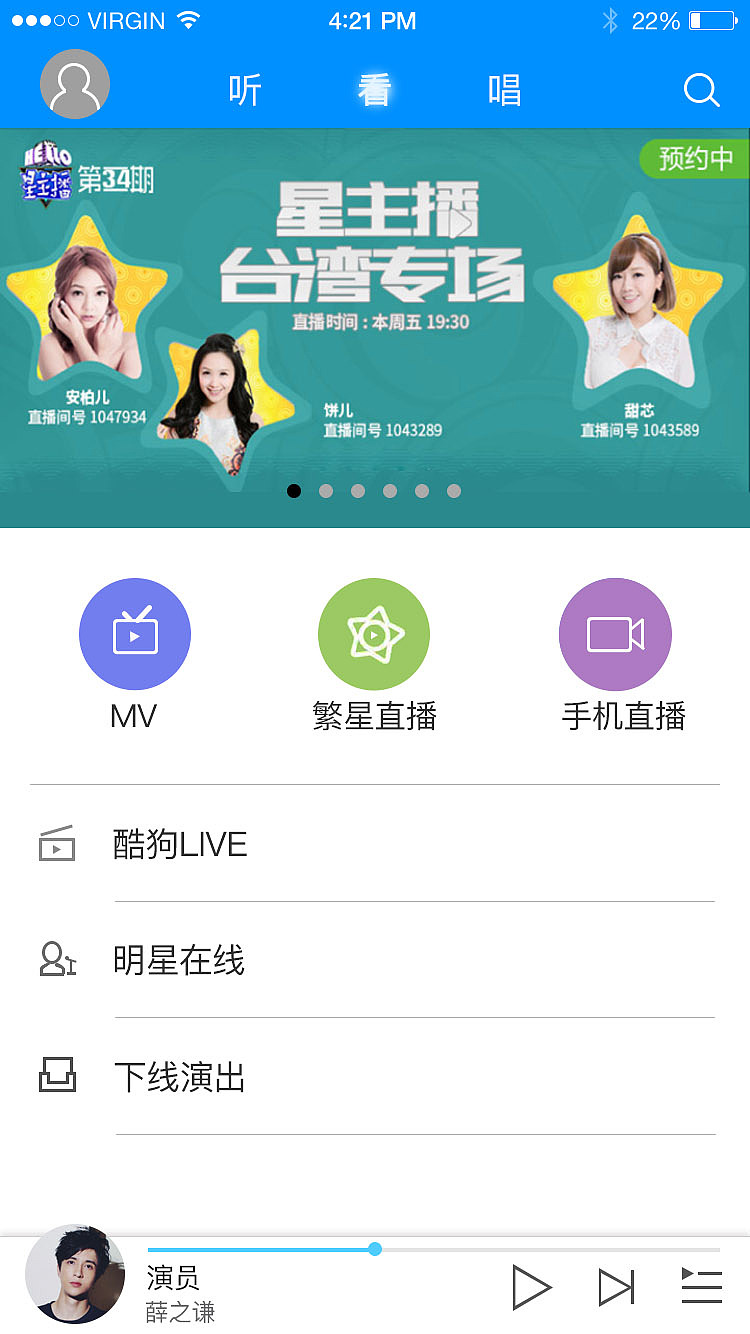This screenshot has width=750, height=1334.
Task: Open the playlist queue icon
Action: [x=701, y=1287]
